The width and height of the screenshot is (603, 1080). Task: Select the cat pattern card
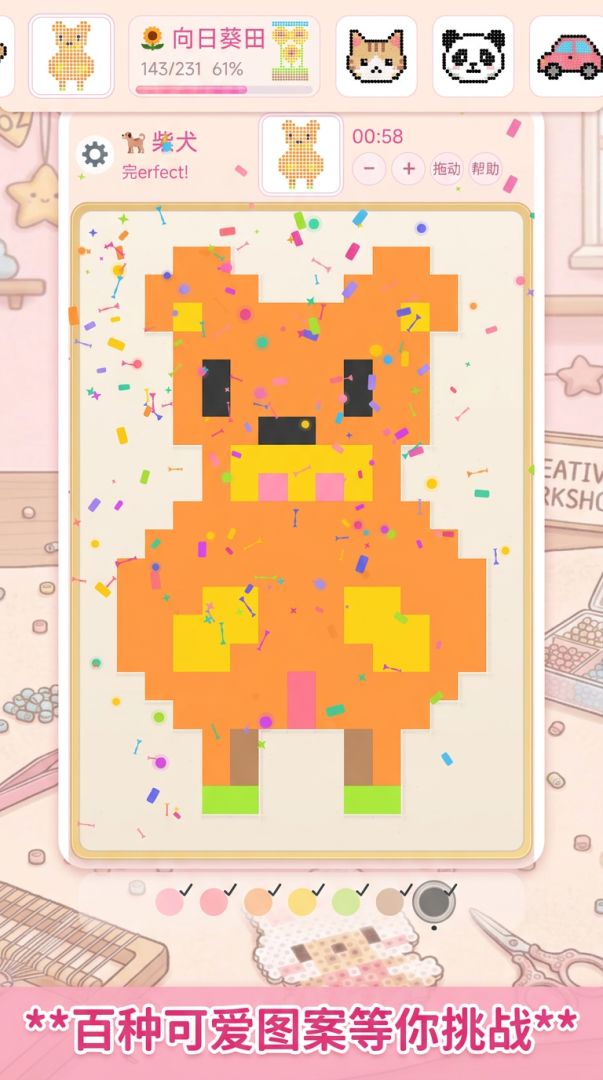pos(376,56)
